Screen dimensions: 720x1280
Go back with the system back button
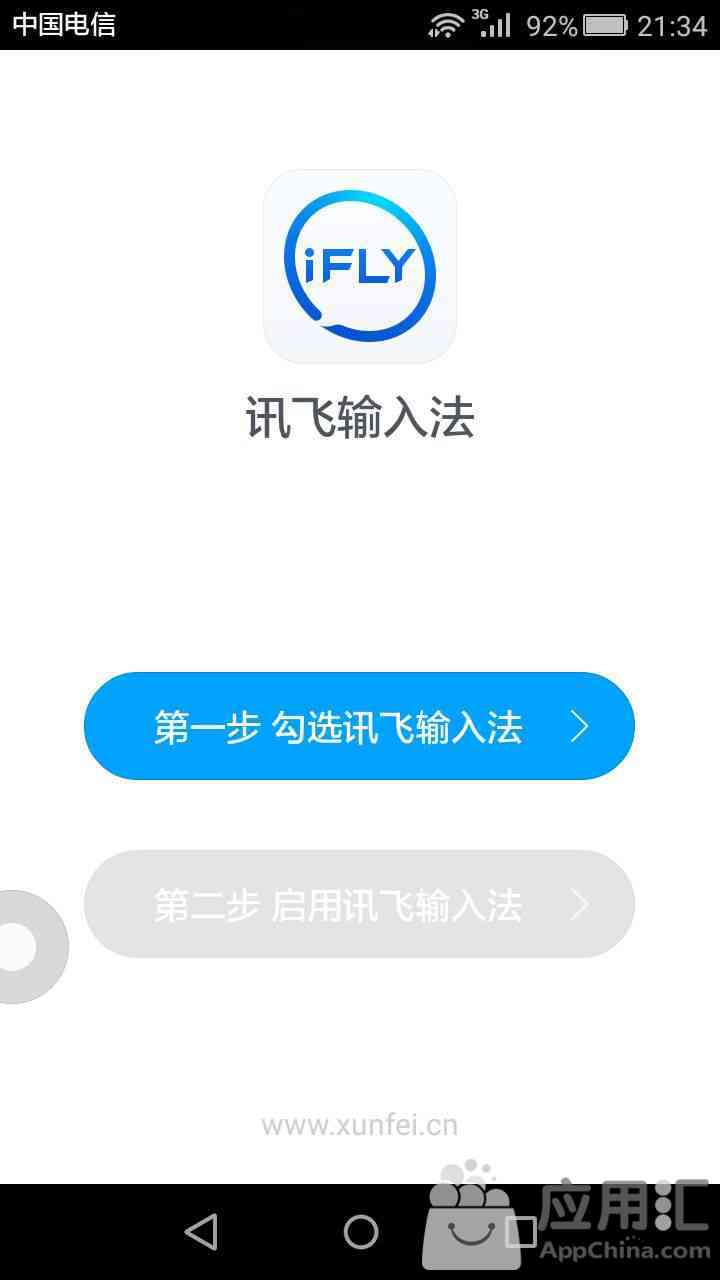pyautogui.click(x=201, y=1231)
